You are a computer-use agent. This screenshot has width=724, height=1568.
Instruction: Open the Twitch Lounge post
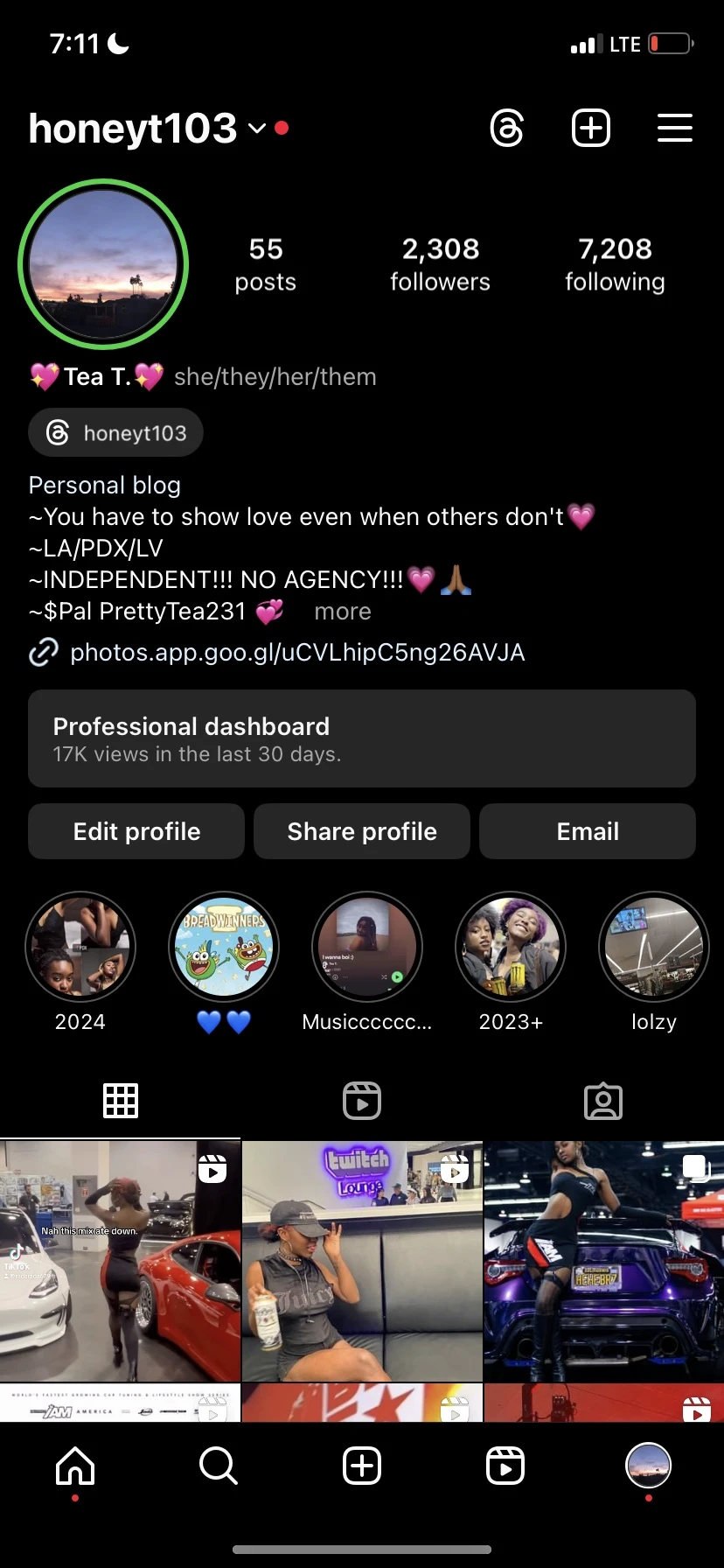point(362,1261)
